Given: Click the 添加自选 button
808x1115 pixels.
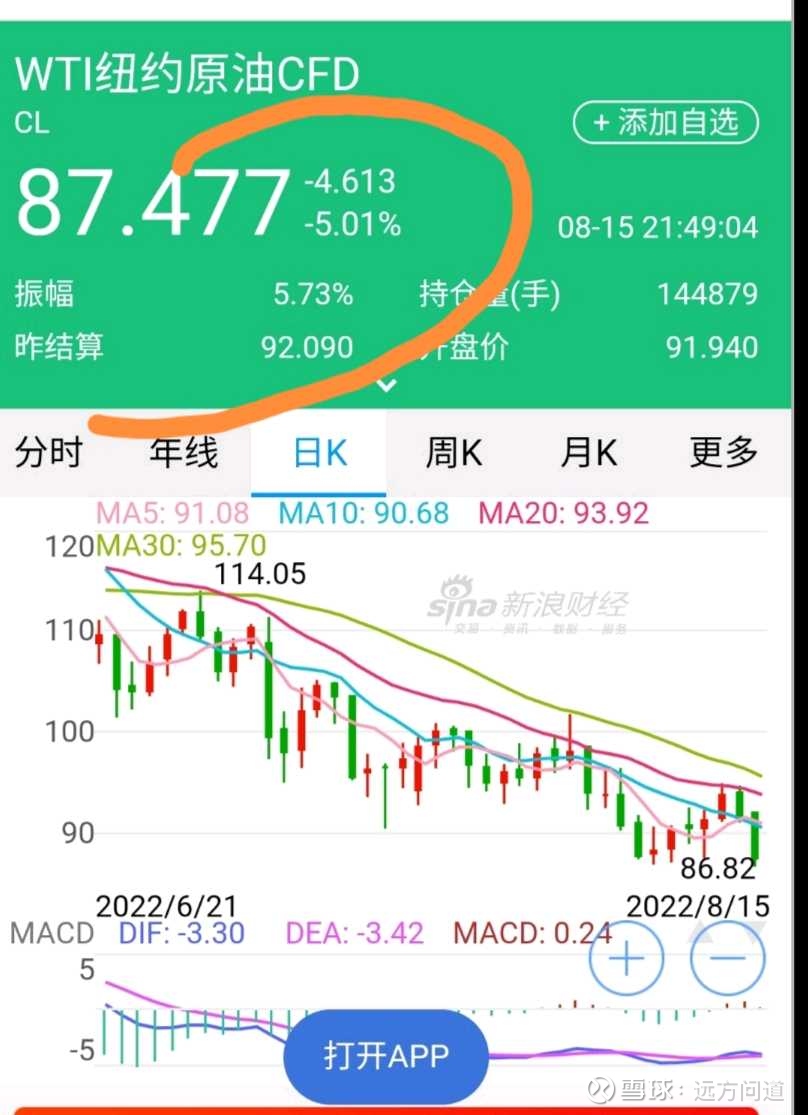Looking at the screenshot, I should pos(665,123).
